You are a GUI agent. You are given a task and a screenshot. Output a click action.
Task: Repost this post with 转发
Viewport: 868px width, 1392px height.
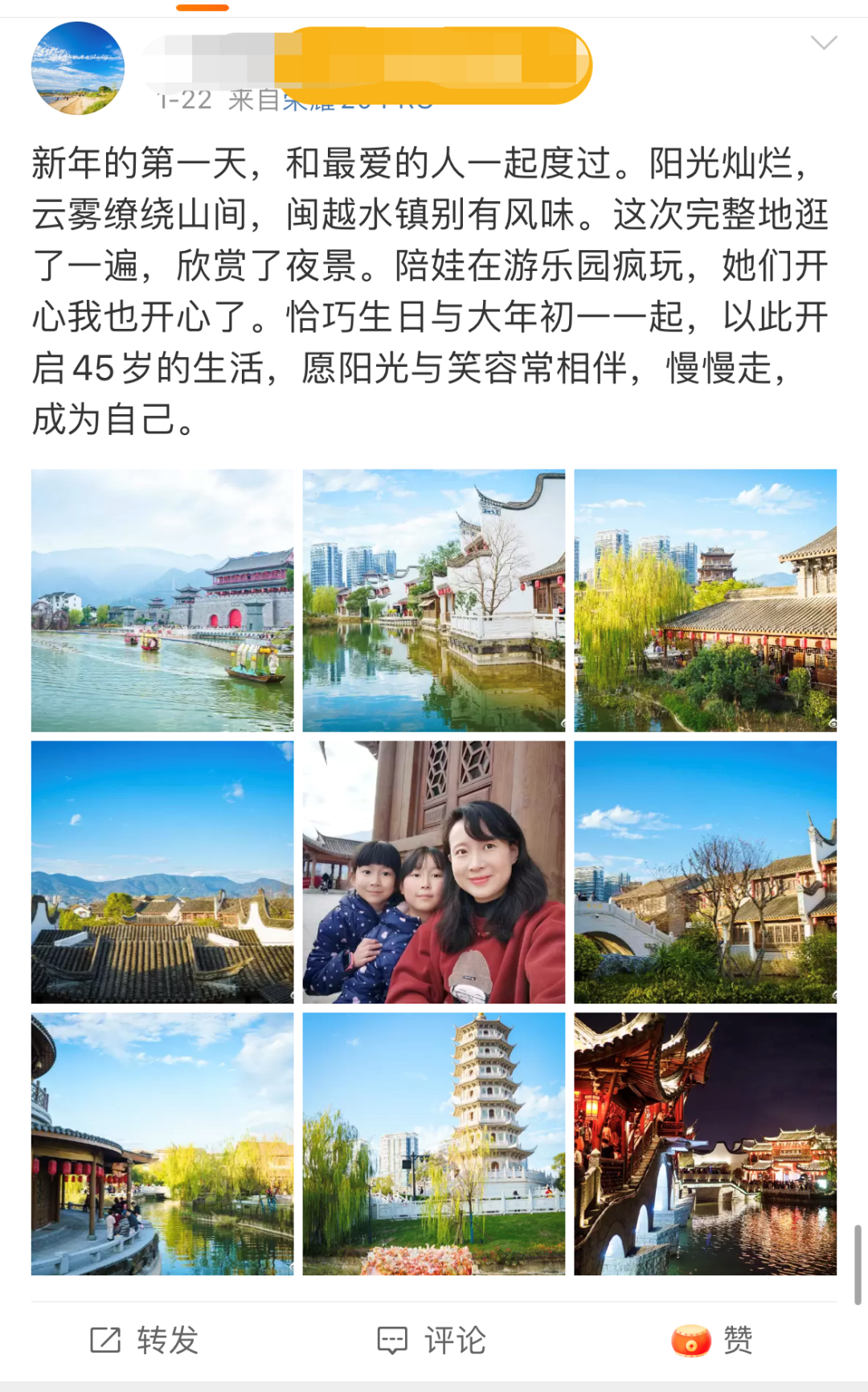[145, 1340]
